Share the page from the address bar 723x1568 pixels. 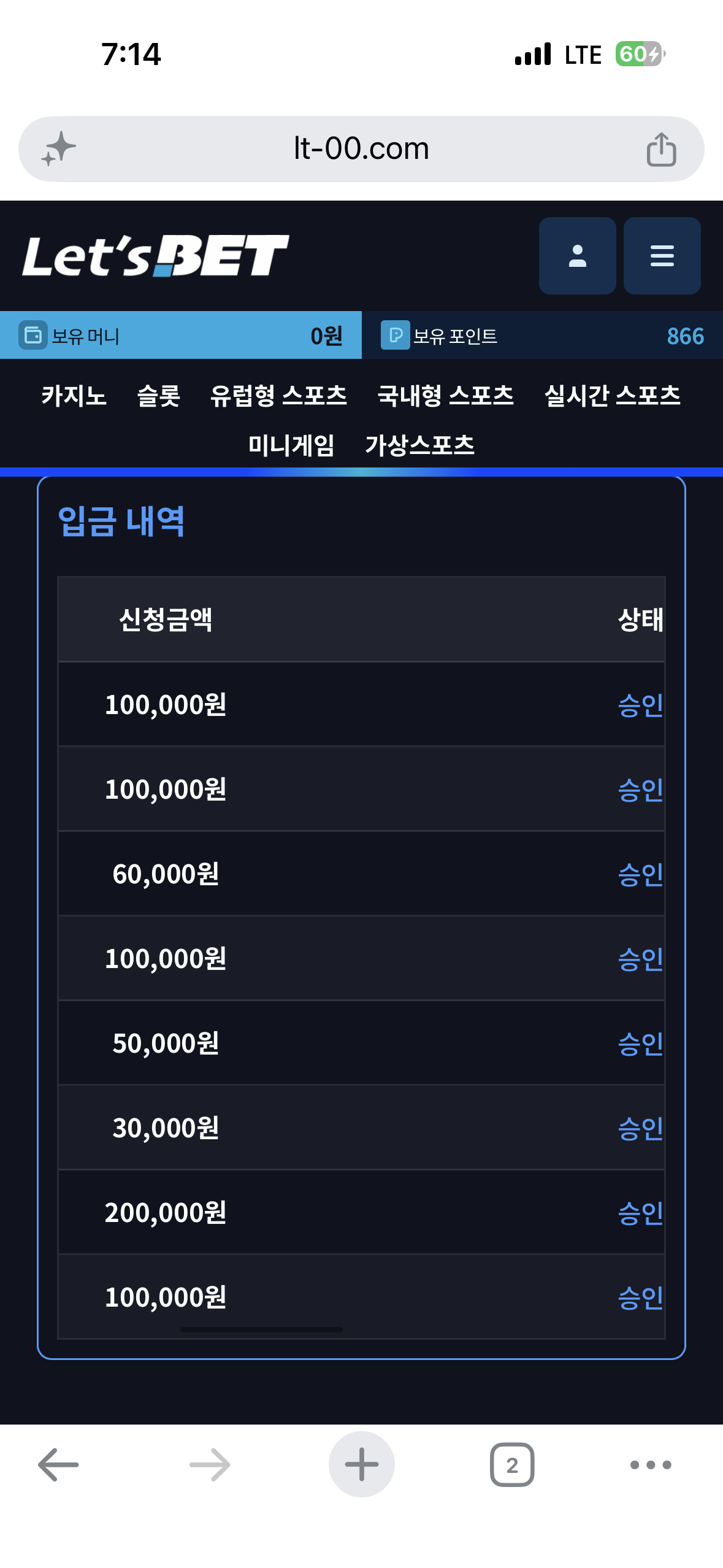[x=661, y=149]
